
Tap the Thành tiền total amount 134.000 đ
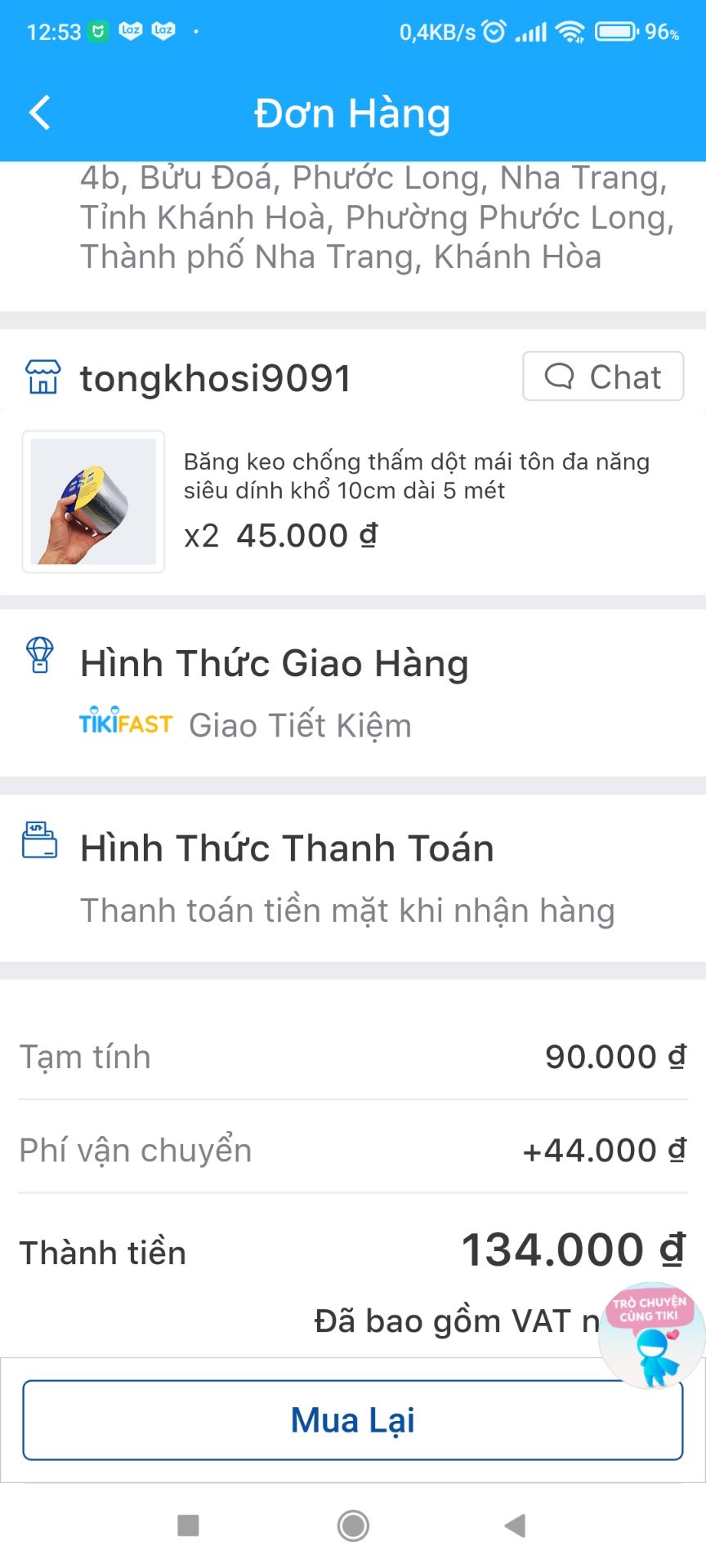(x=570, y=1248)
